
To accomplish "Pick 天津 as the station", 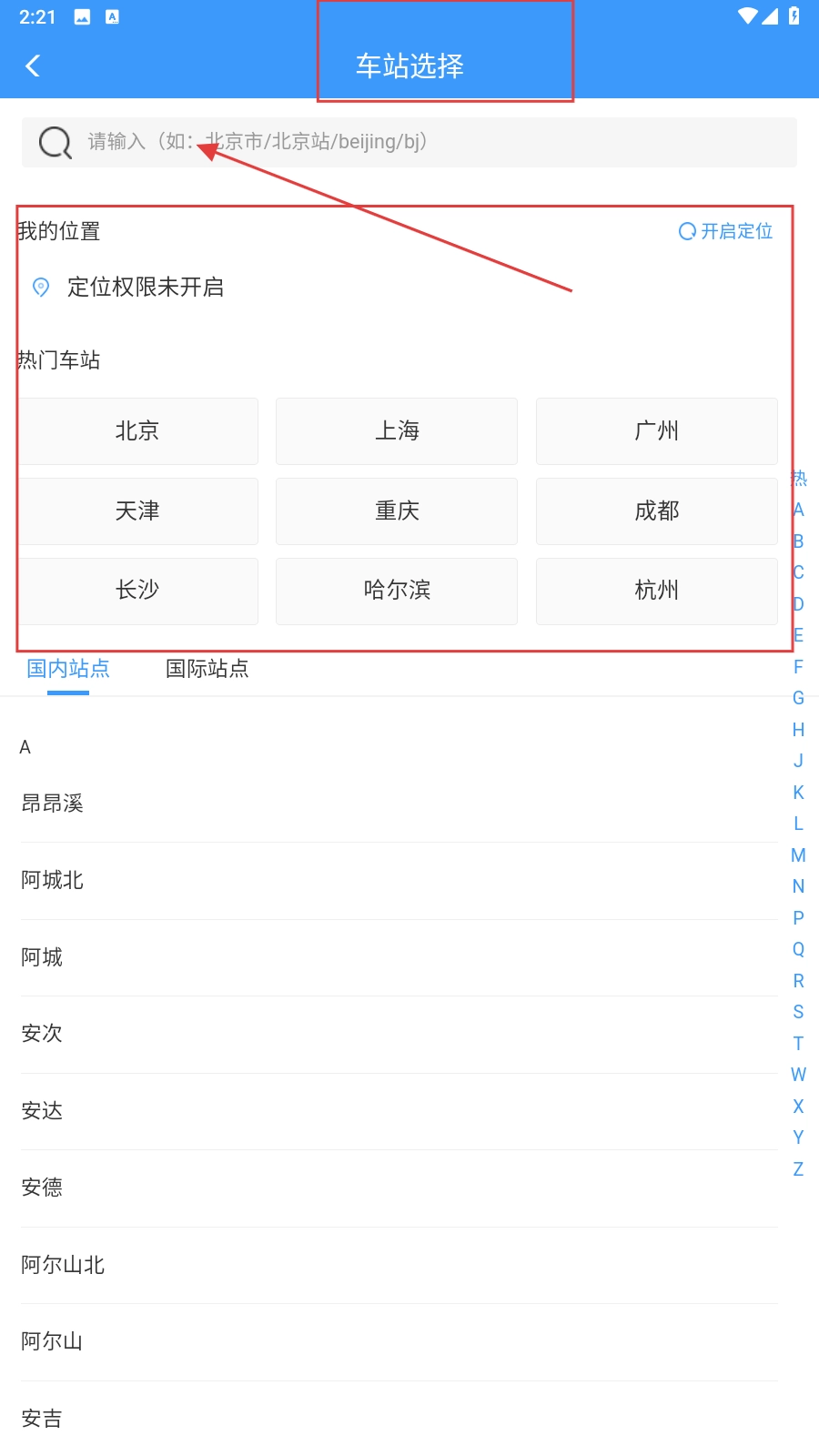I will click(137, 511).
